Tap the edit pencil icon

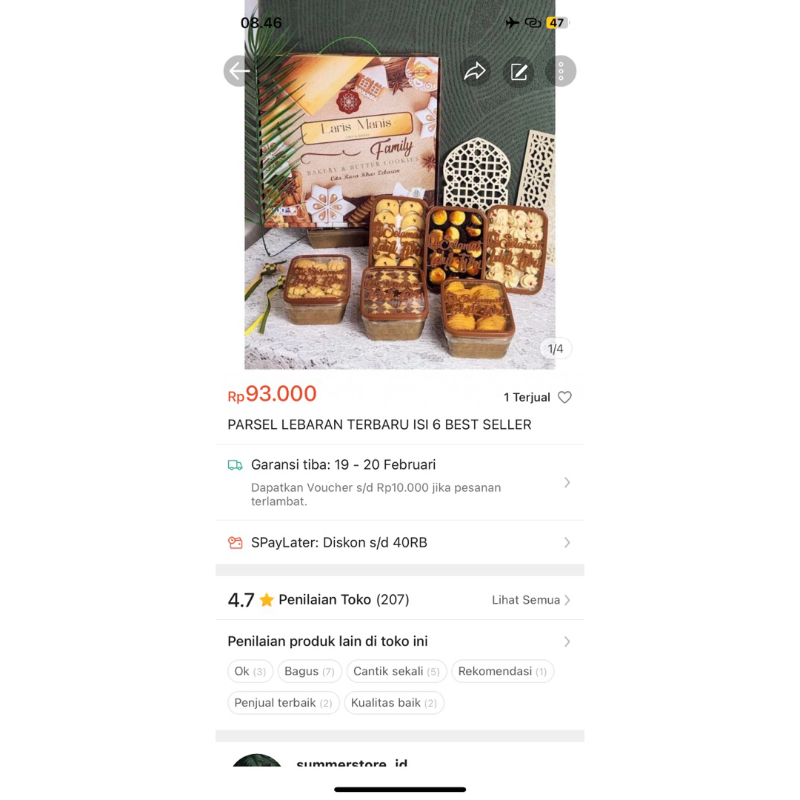coord(519,71)
